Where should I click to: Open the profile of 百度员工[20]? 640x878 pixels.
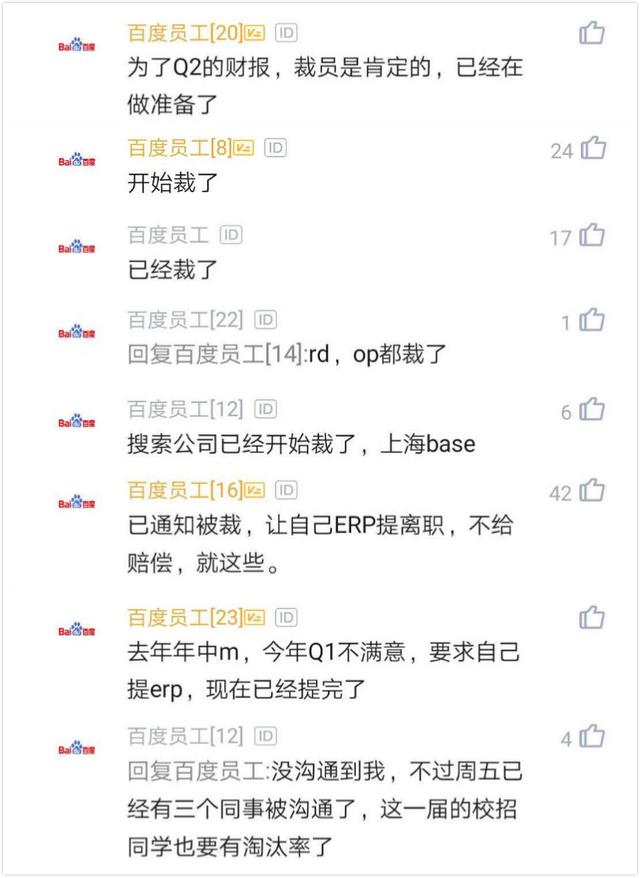point(185,33)
